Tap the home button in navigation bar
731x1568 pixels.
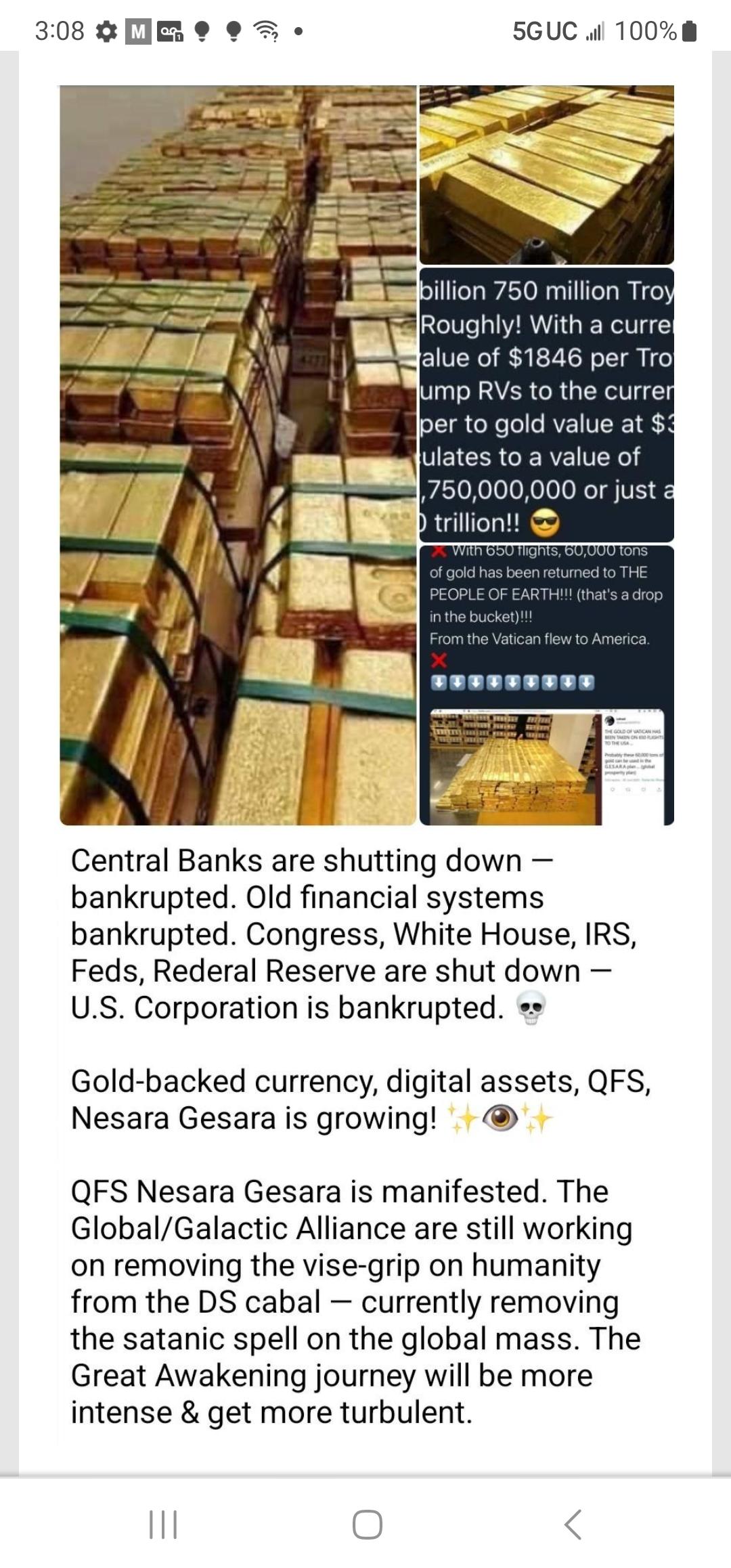(367, 1525)
